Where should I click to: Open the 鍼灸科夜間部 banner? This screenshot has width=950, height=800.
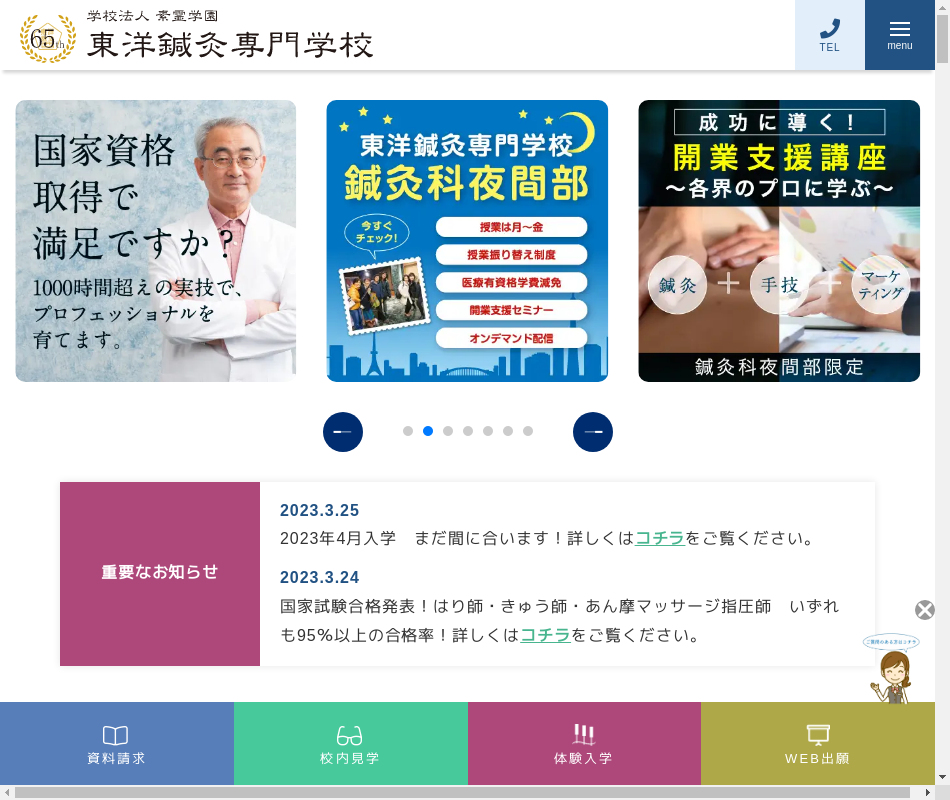467,241
